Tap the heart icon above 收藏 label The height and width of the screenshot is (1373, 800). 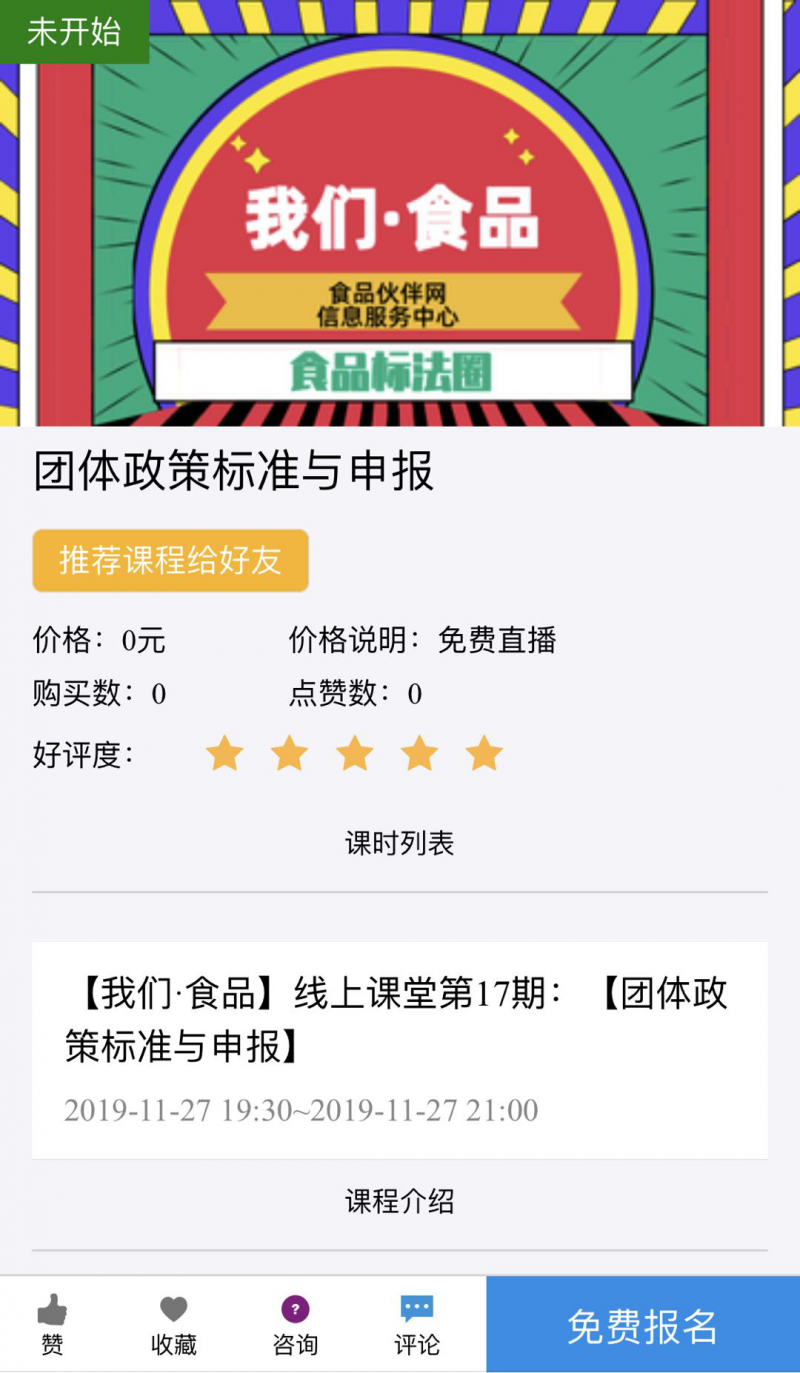point(173,1308)
